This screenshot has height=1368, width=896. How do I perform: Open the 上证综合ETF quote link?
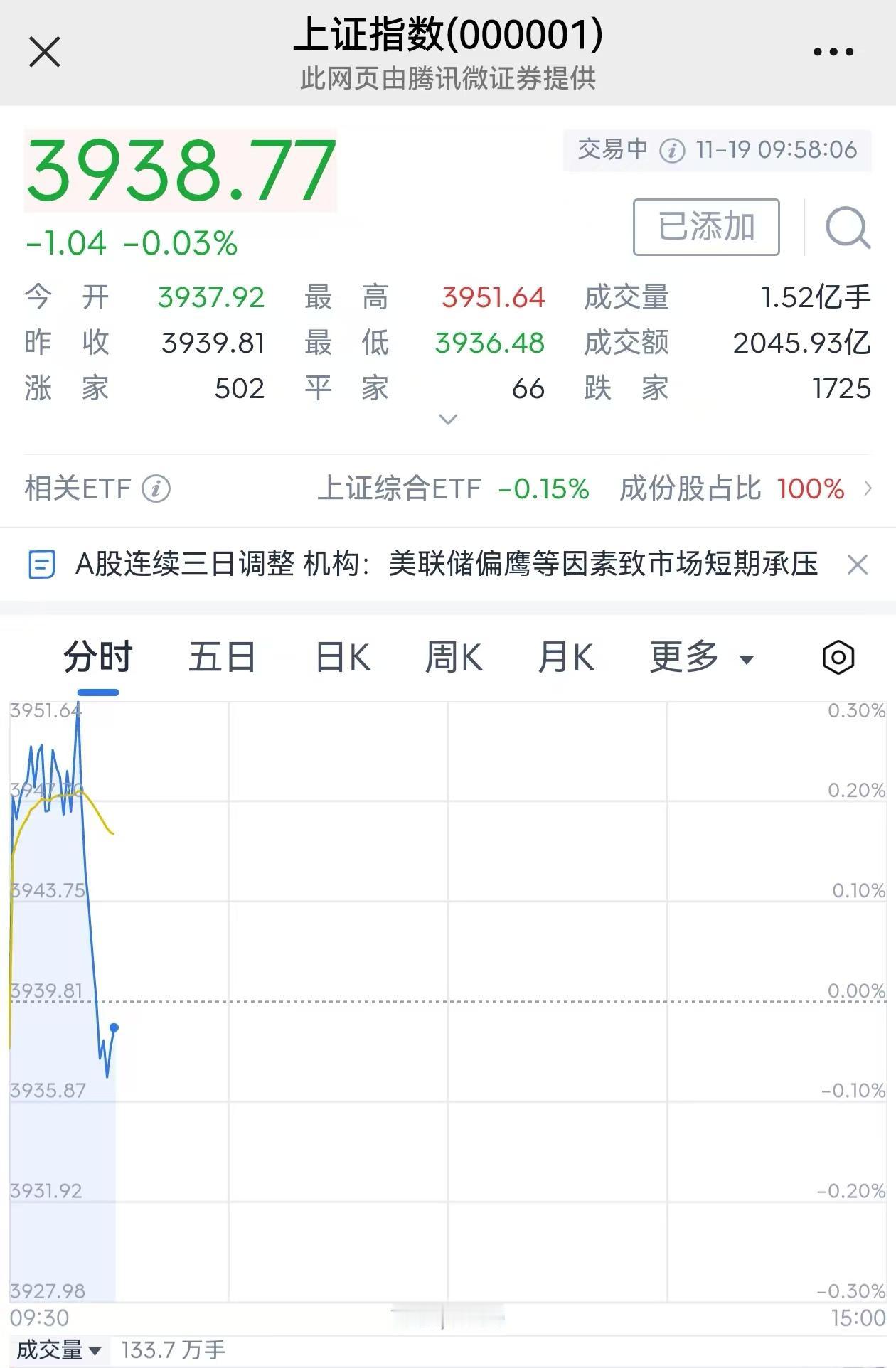398,488
